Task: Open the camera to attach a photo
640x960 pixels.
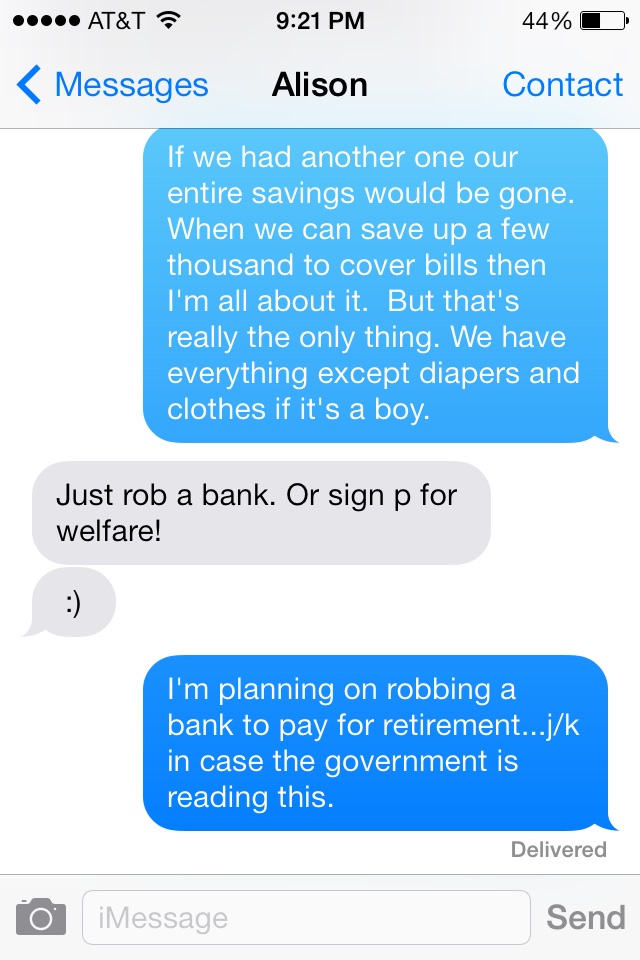Action: point(41,916)
